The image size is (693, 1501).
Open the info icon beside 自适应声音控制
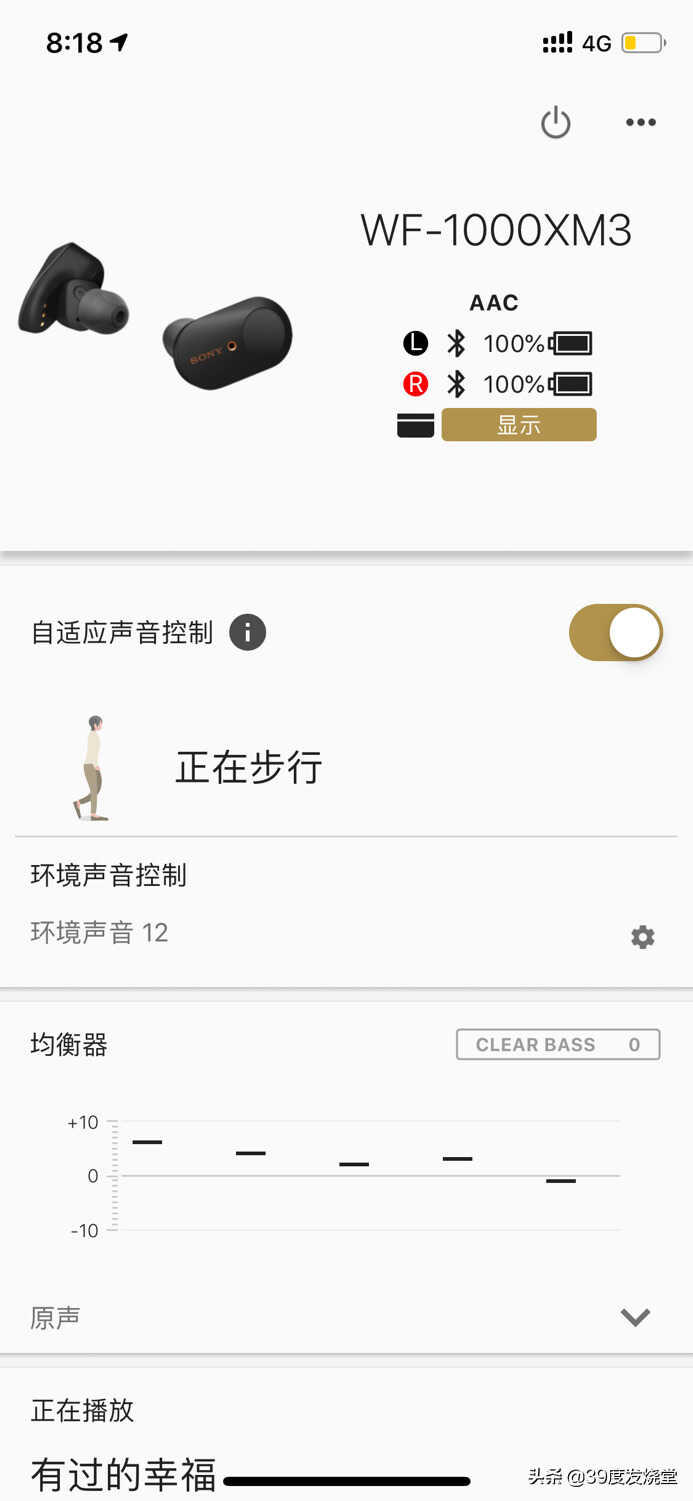(x=248, y=633)
